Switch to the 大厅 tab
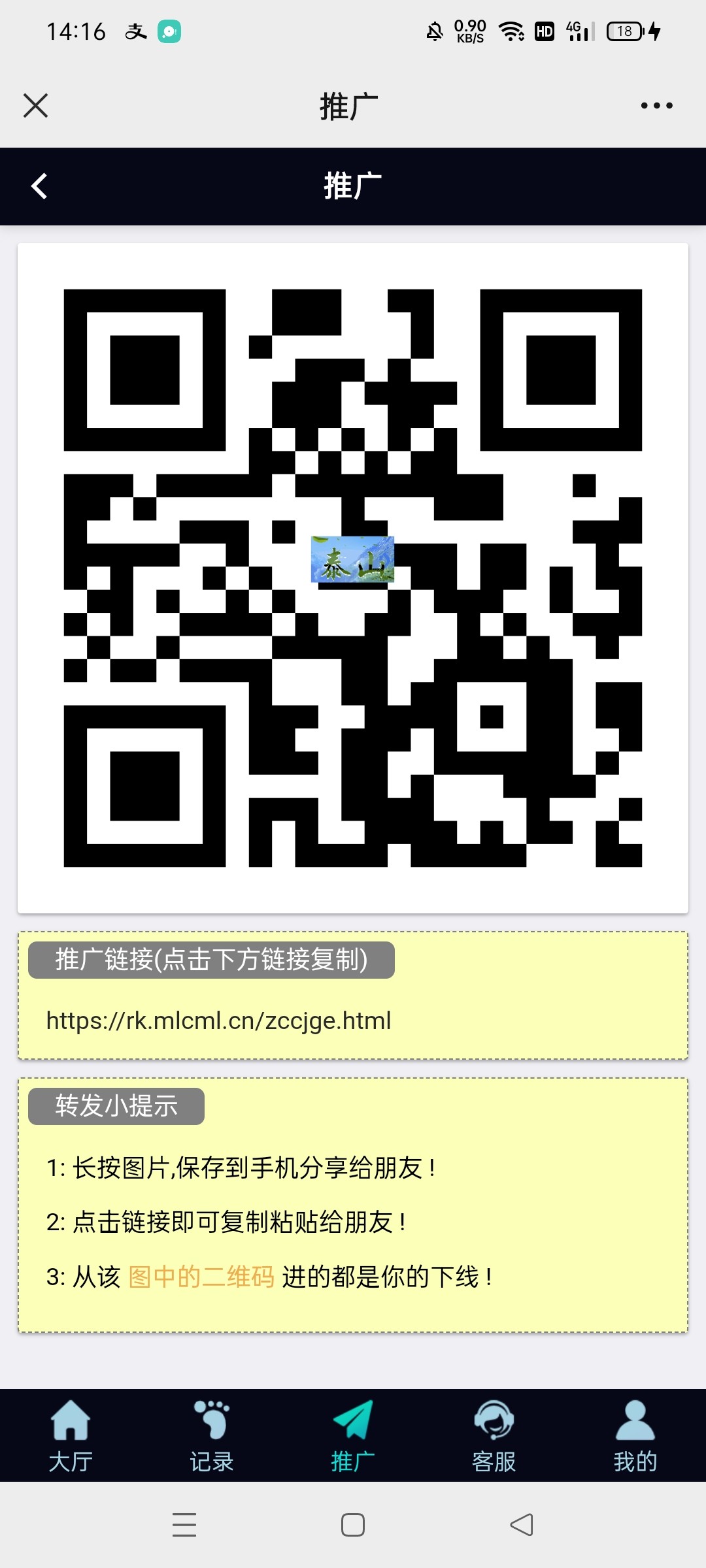Screen dimensions: 706x1568 (x=71, y=1435)
